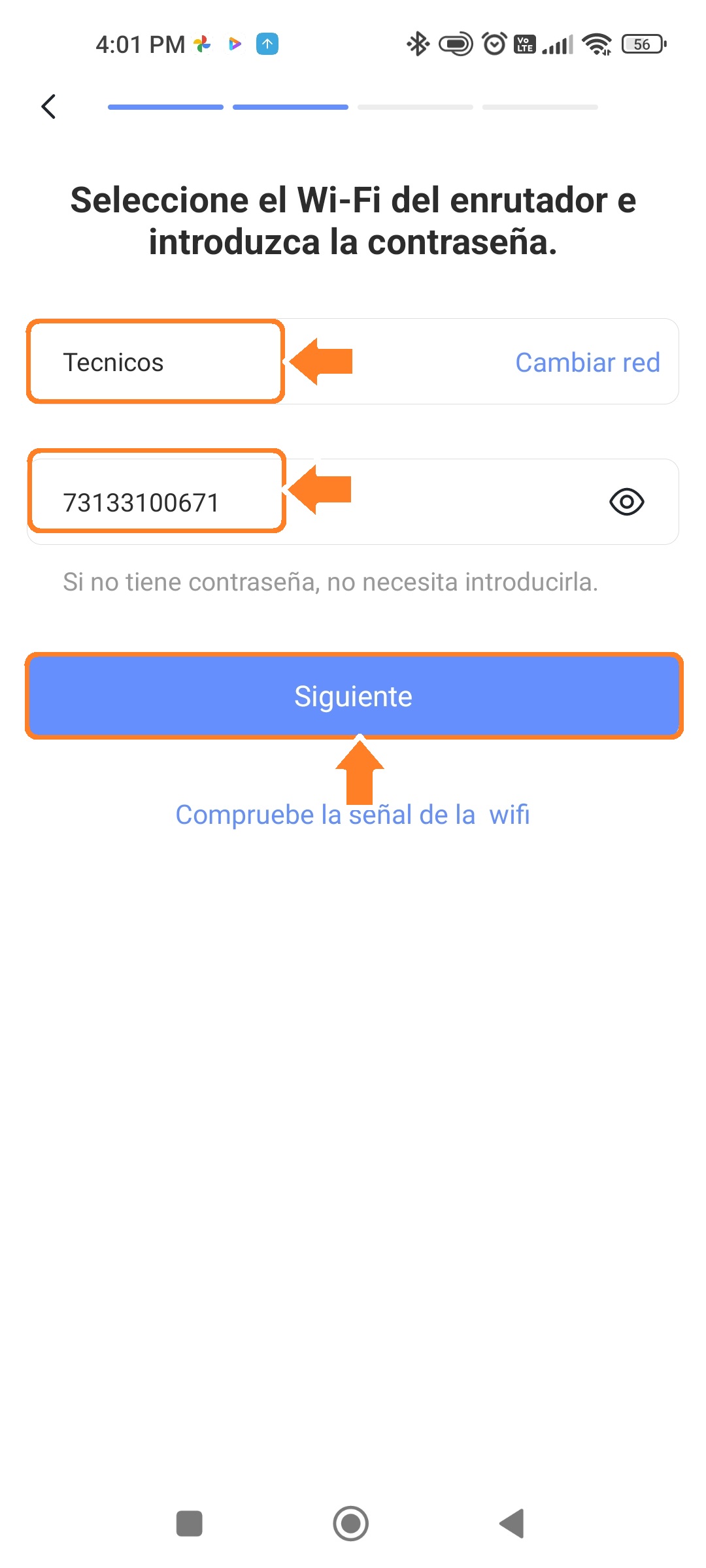This screenshot has height=1568, width=706.
Task: Go to the system home screen
Action: pos(351,1524)
